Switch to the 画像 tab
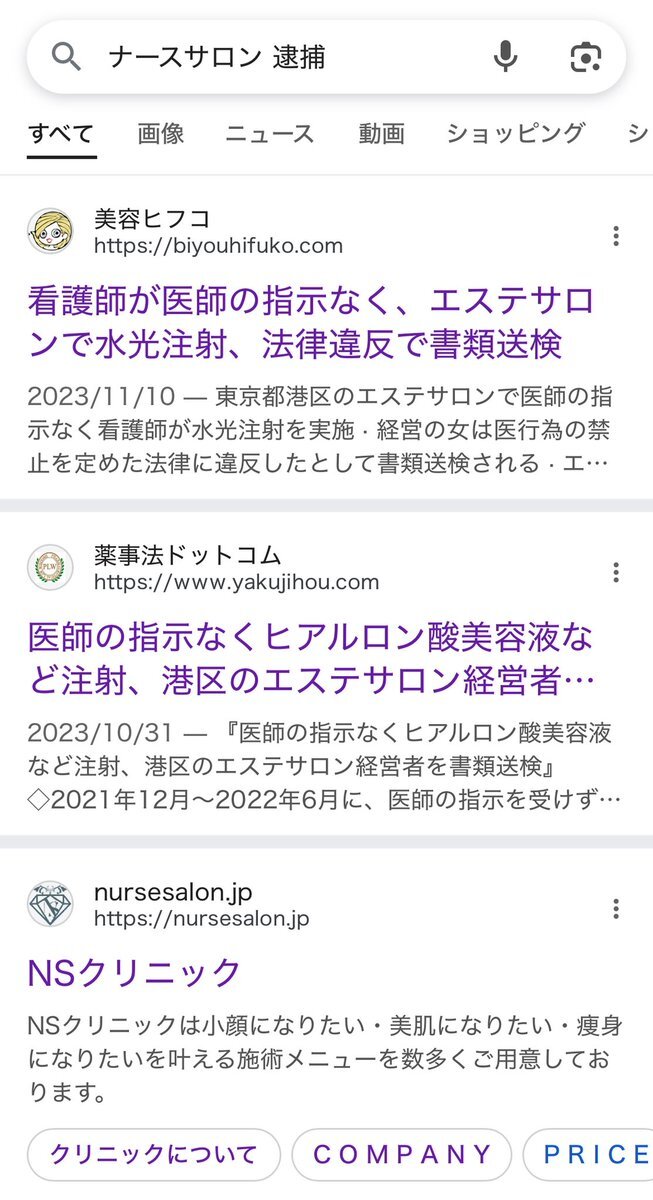The height and width of the screenshot is (1200, 653). coord(161,134)
